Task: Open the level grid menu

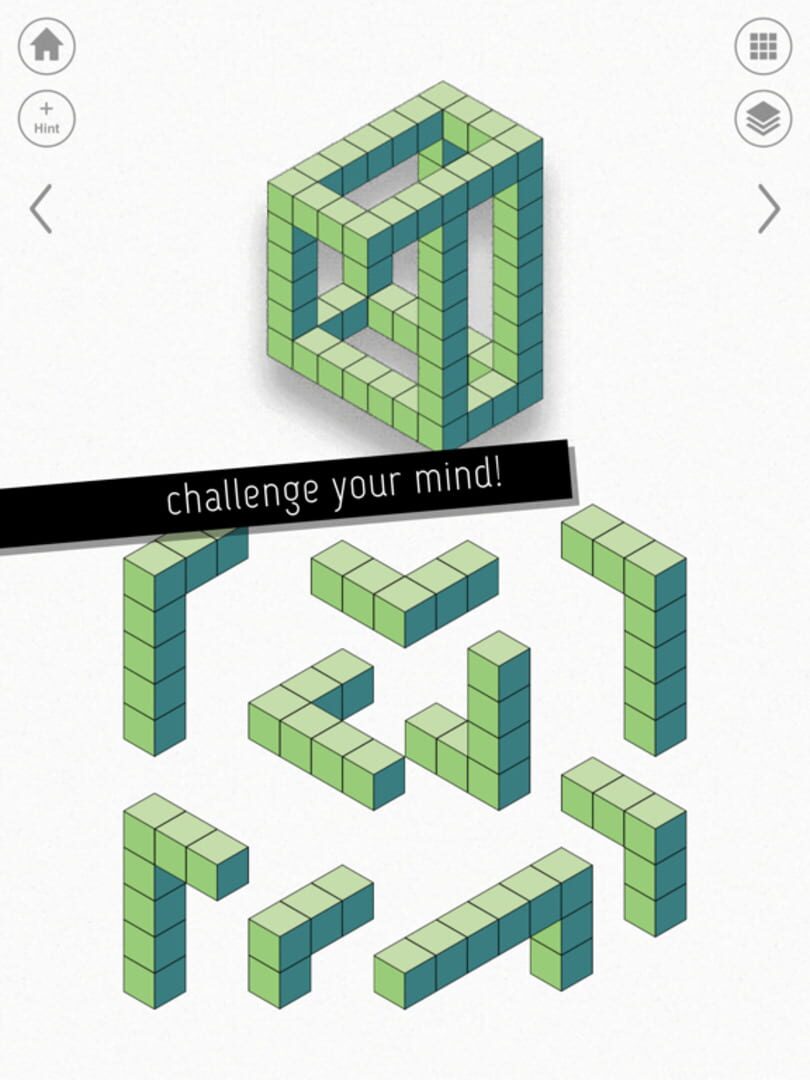Action: click(763, 46)
